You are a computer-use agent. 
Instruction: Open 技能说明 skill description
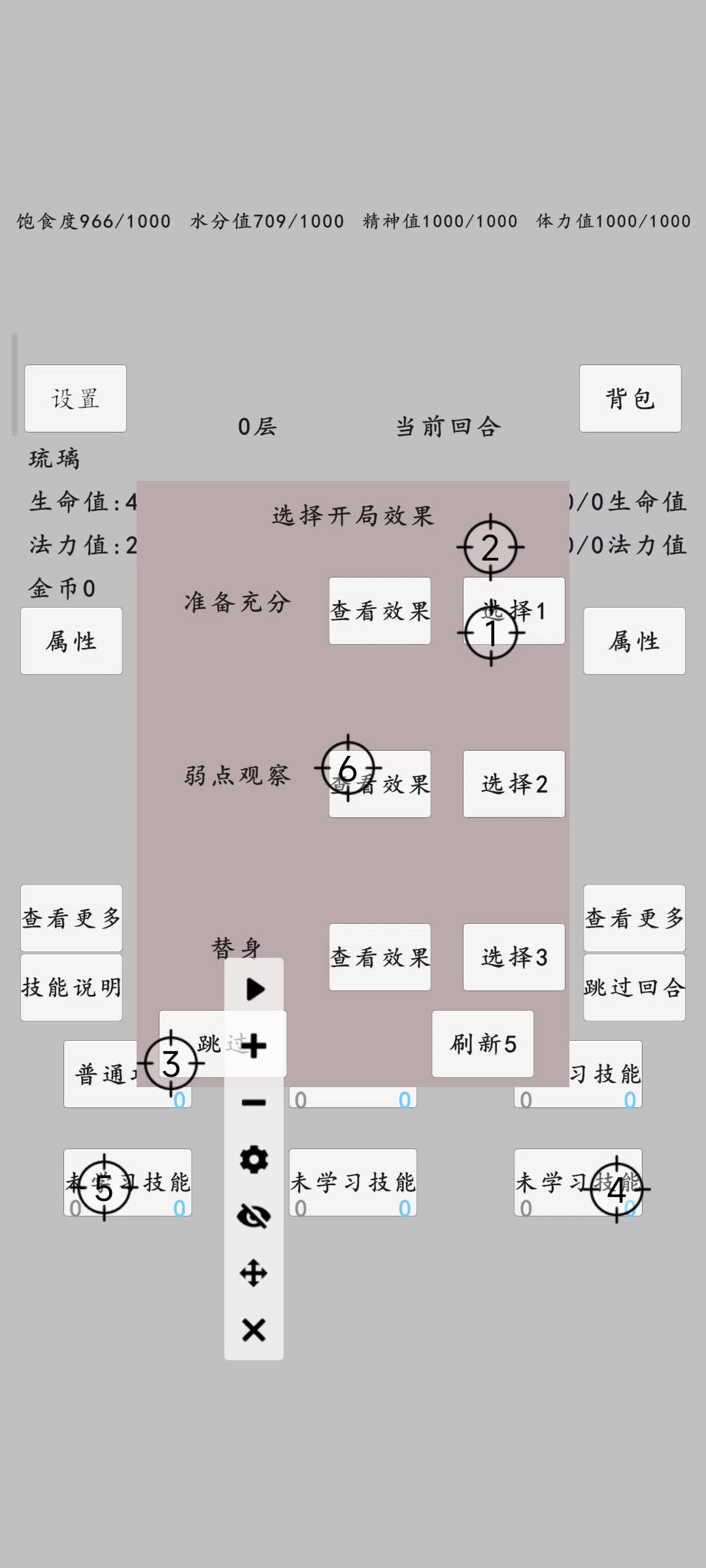pyautogui.click(x=71, y=987)
